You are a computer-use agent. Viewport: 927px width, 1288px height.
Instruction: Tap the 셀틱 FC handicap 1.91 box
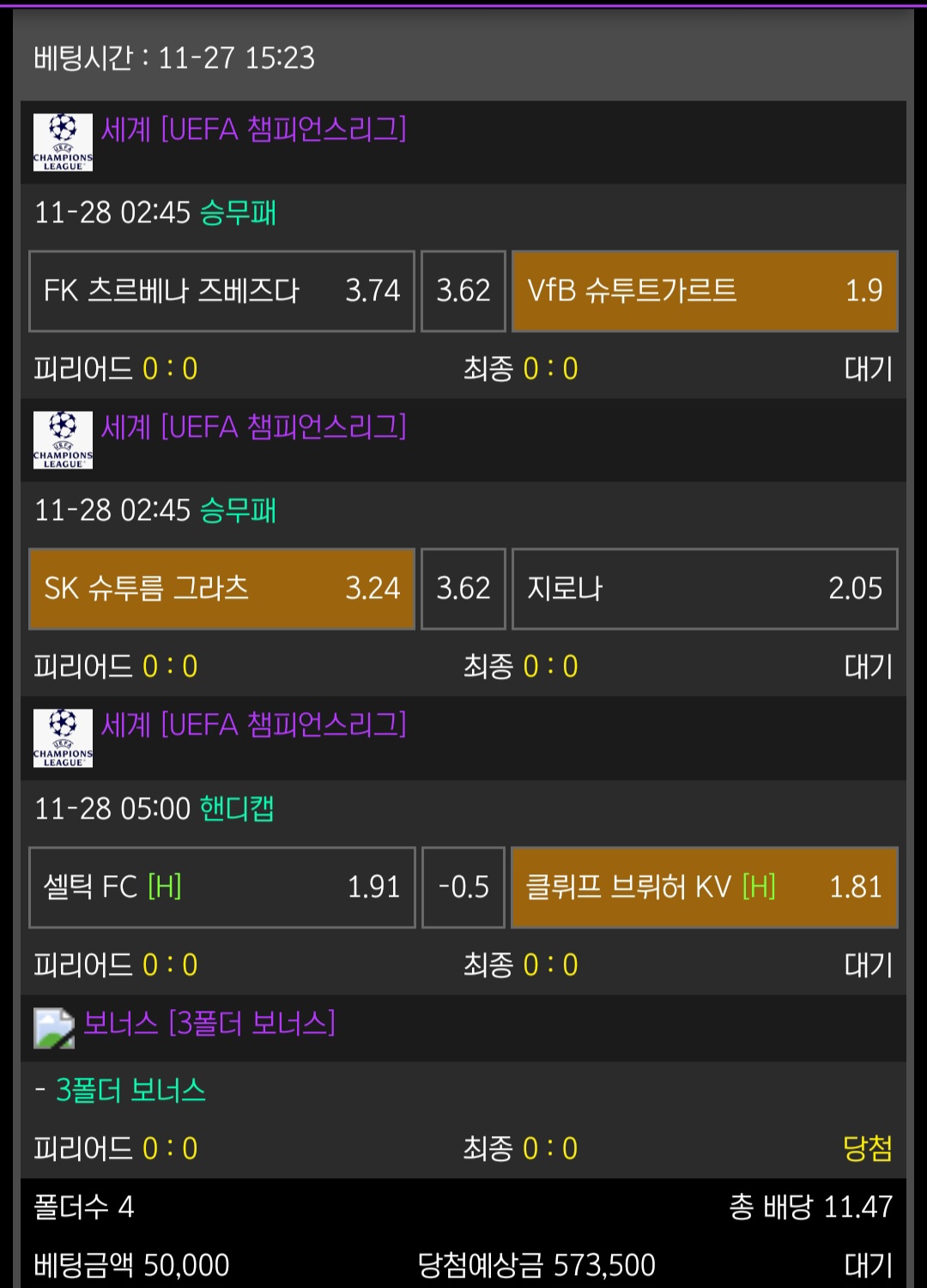point(221,887)
